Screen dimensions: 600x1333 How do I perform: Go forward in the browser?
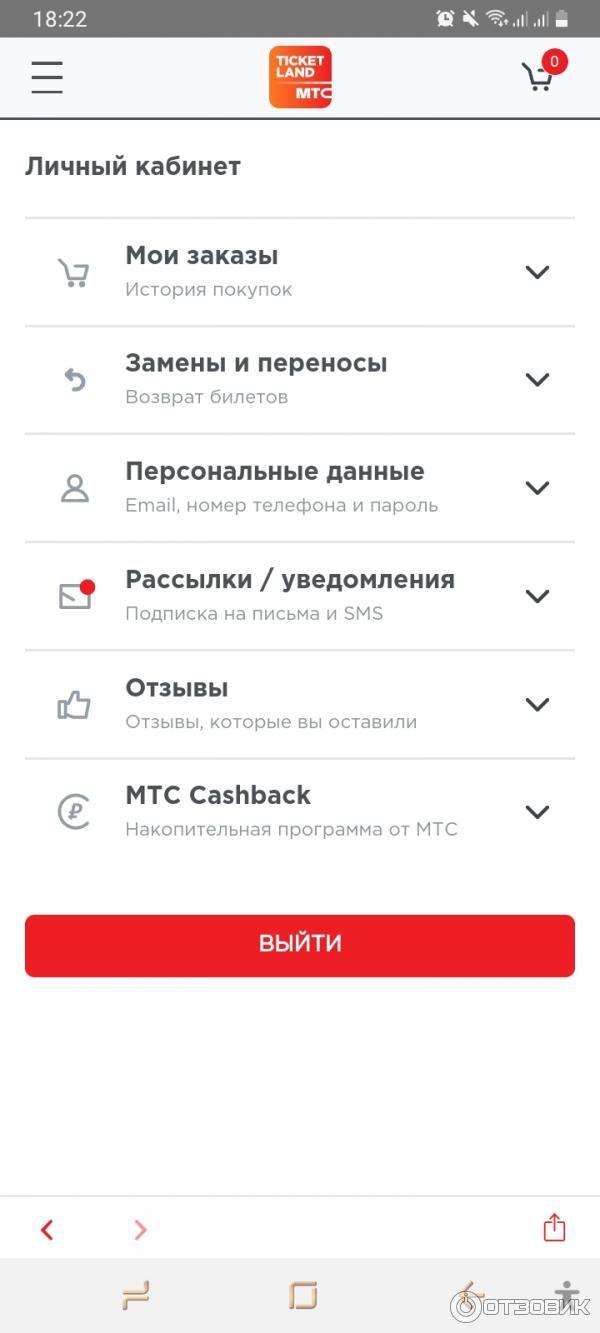(x=140, y=1230)
